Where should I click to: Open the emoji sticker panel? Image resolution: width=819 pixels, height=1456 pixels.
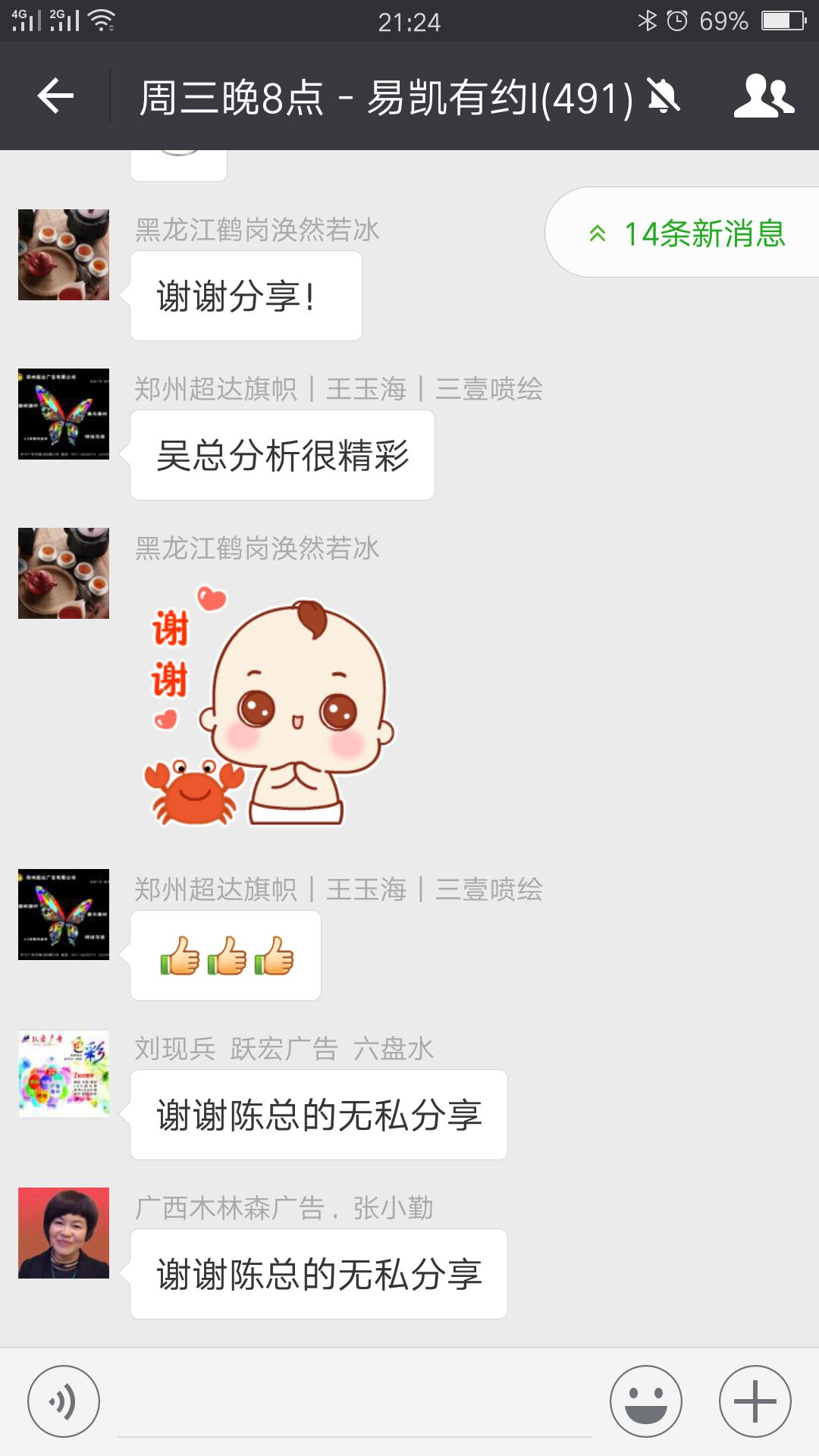point(646,1401)
